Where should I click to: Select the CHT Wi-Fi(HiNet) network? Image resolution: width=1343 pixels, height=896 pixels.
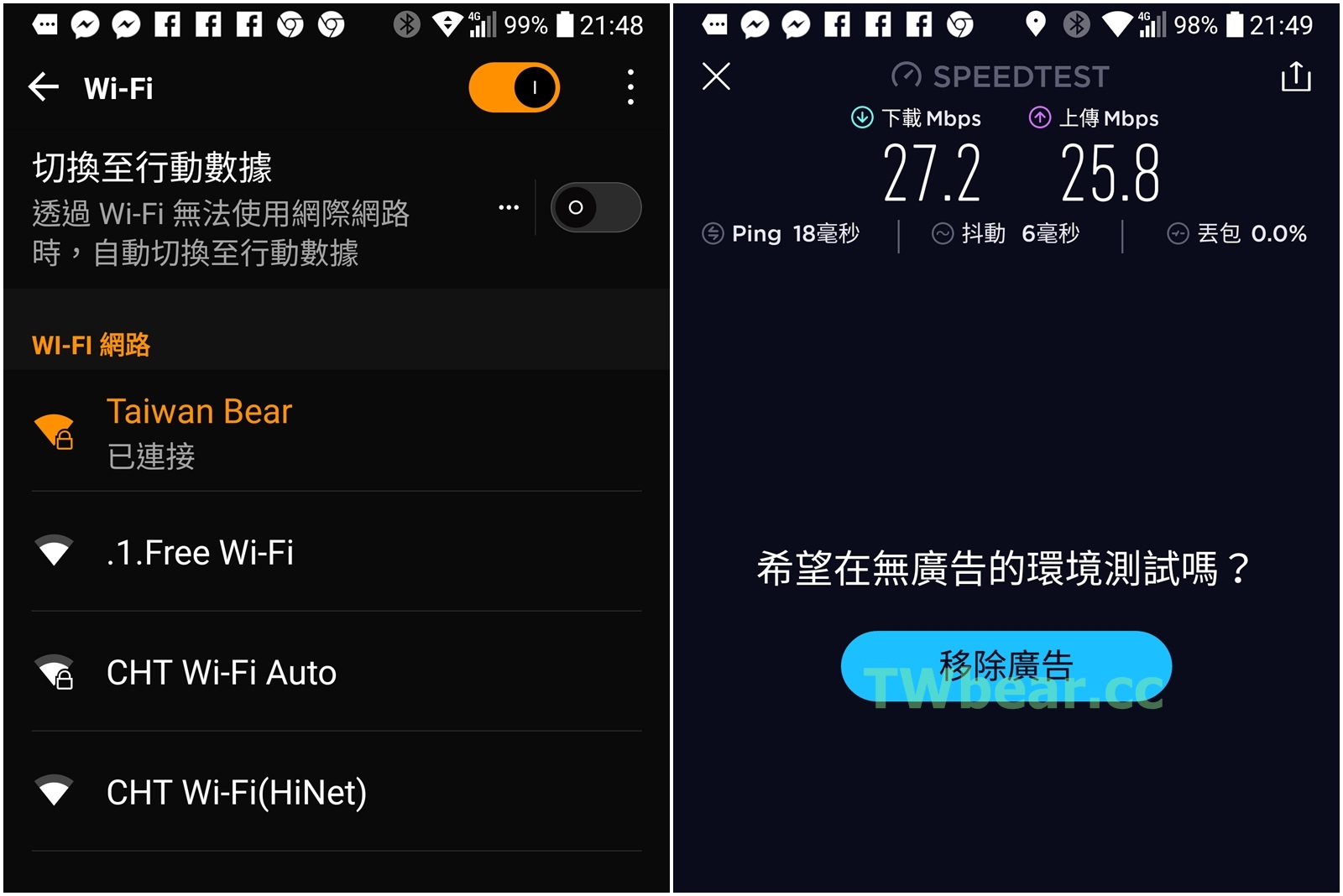(336, 792)
